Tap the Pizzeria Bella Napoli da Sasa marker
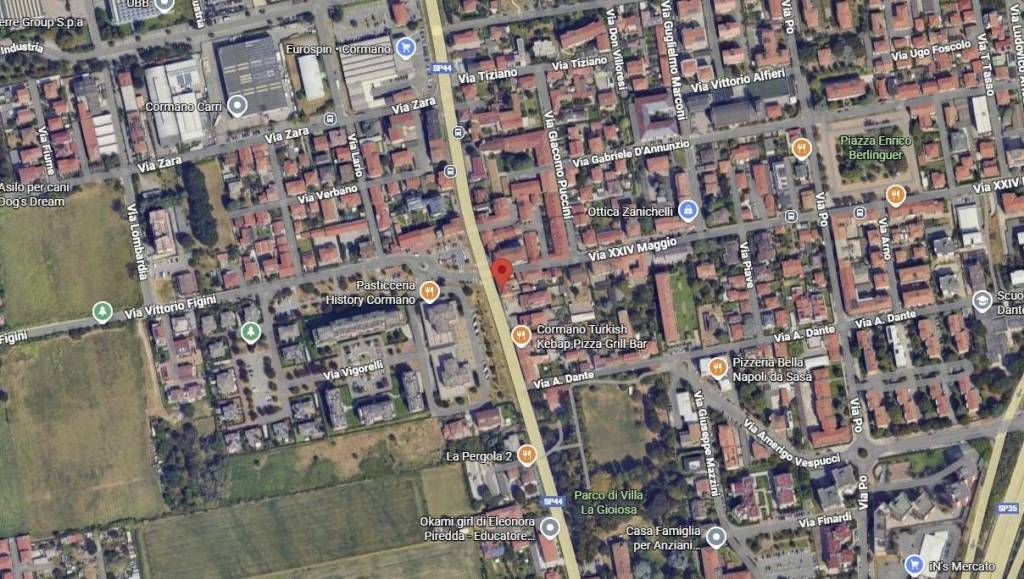Image resolution: width=1024 pixels, height=579 pixels. point(717,367)
